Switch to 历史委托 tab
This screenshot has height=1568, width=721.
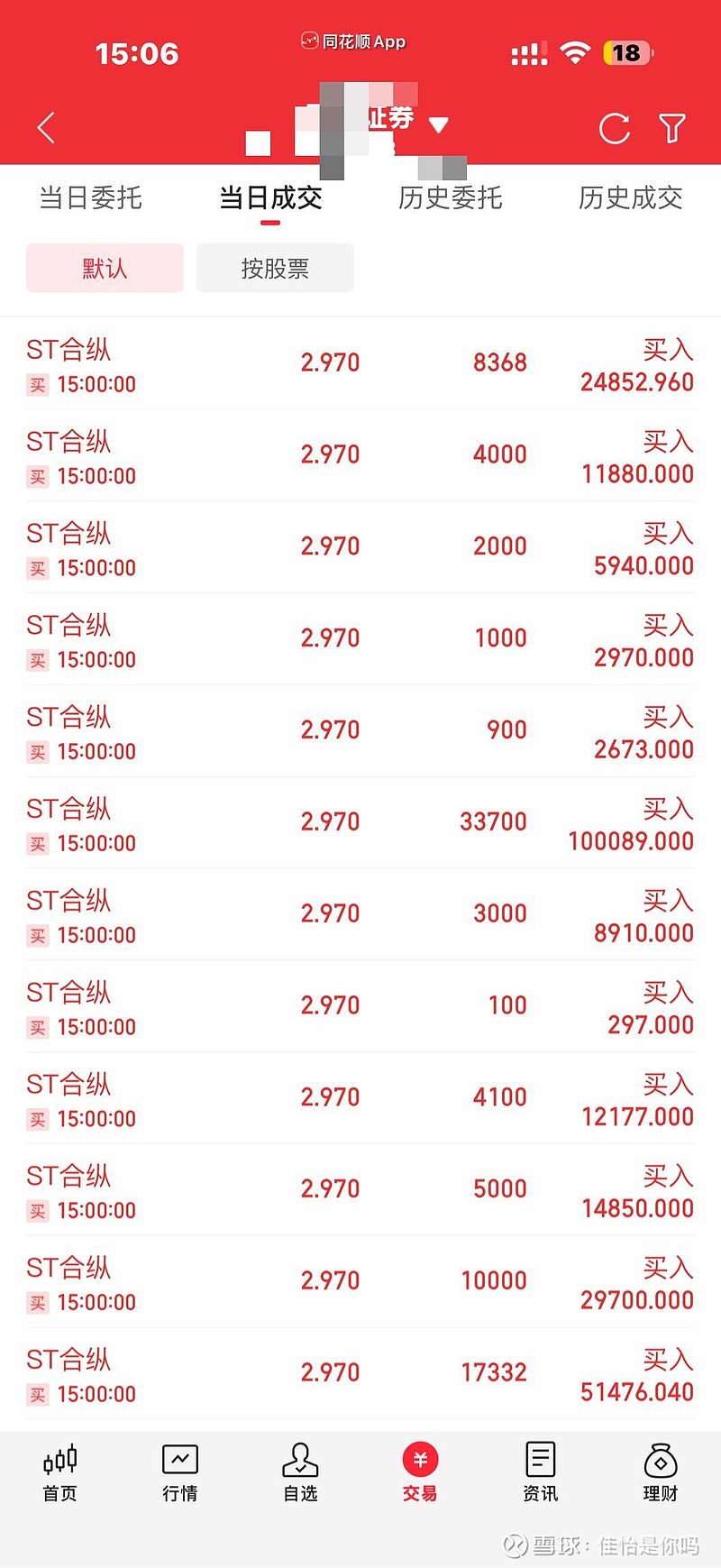coord(450,197)
